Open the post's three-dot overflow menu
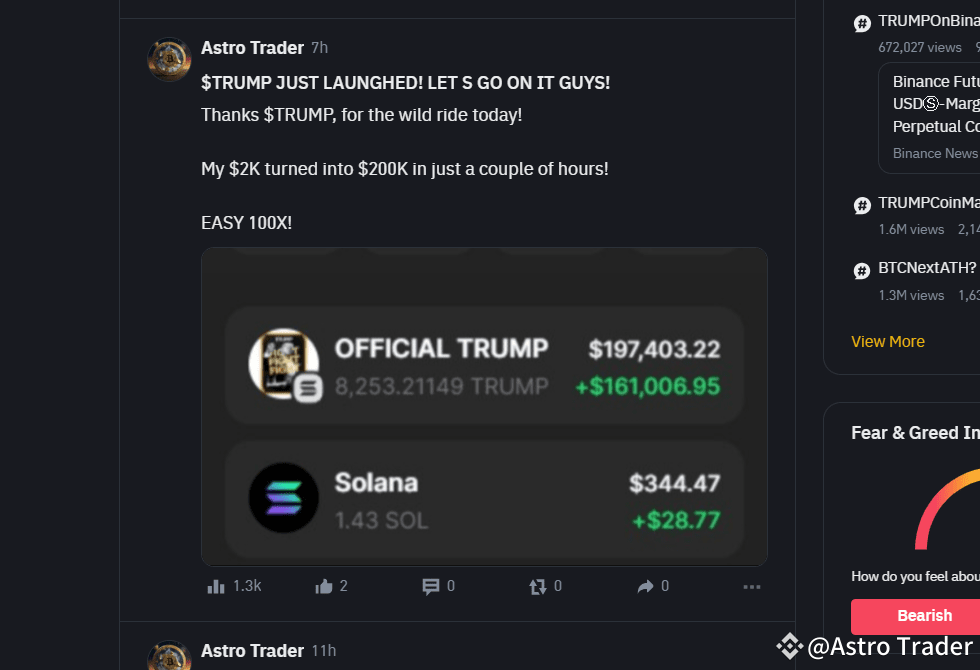980x670 pixels. pos(752,587)
